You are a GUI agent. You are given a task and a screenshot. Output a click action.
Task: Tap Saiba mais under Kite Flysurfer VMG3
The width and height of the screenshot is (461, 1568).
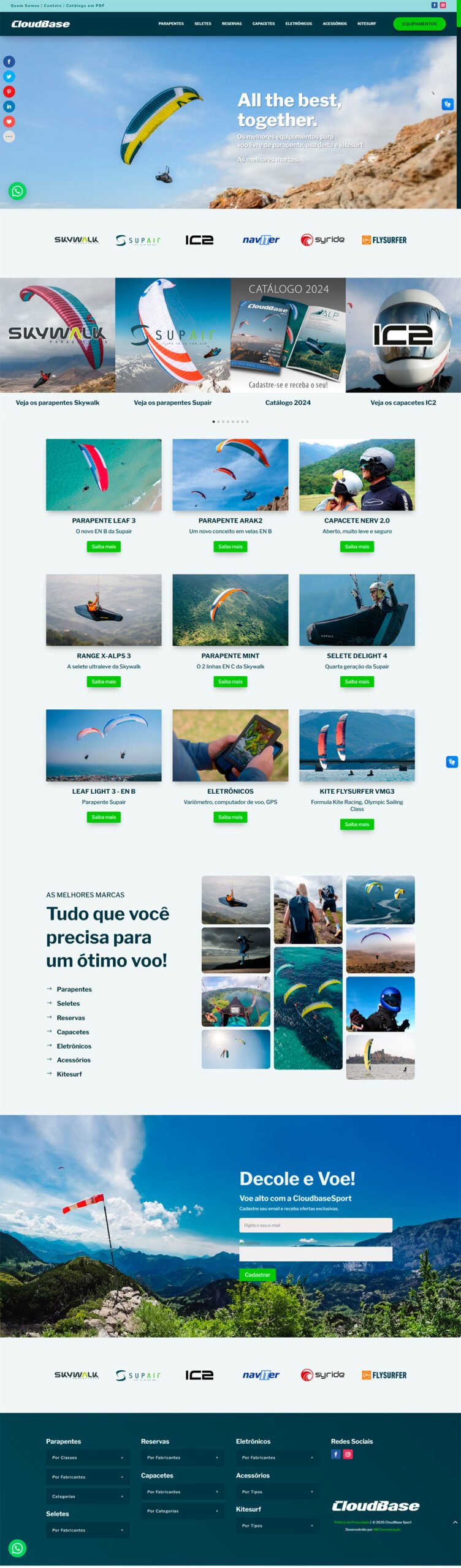point(357,824)
